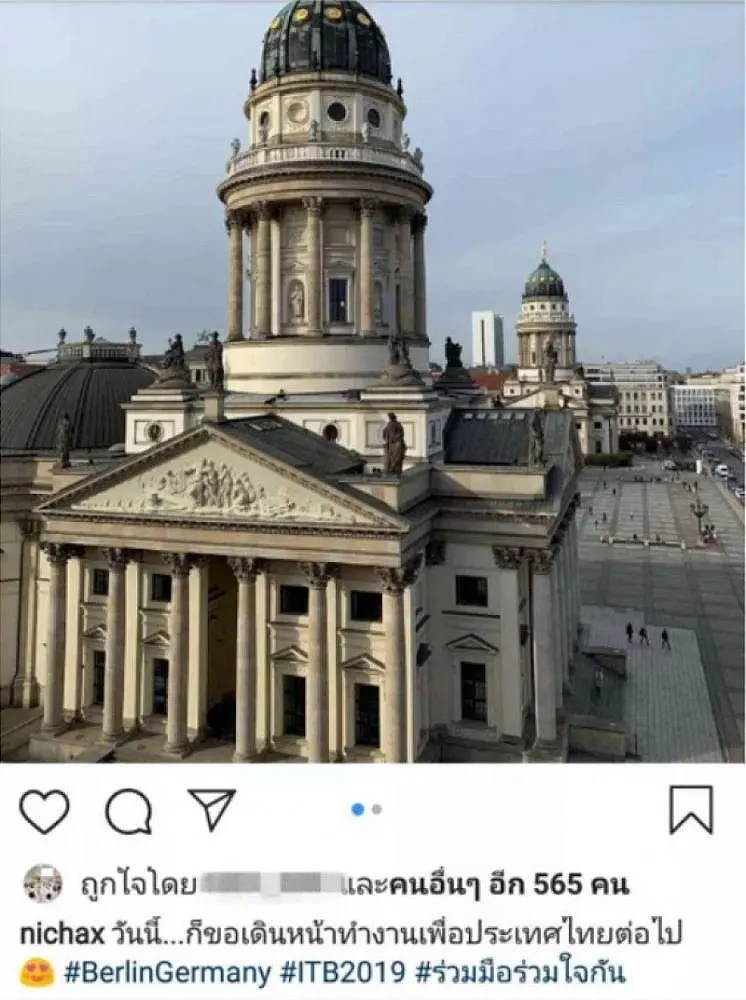Open the #BerlinGermany hashtag
This screenshot has width=746, height=1000.
pos(167,971)
